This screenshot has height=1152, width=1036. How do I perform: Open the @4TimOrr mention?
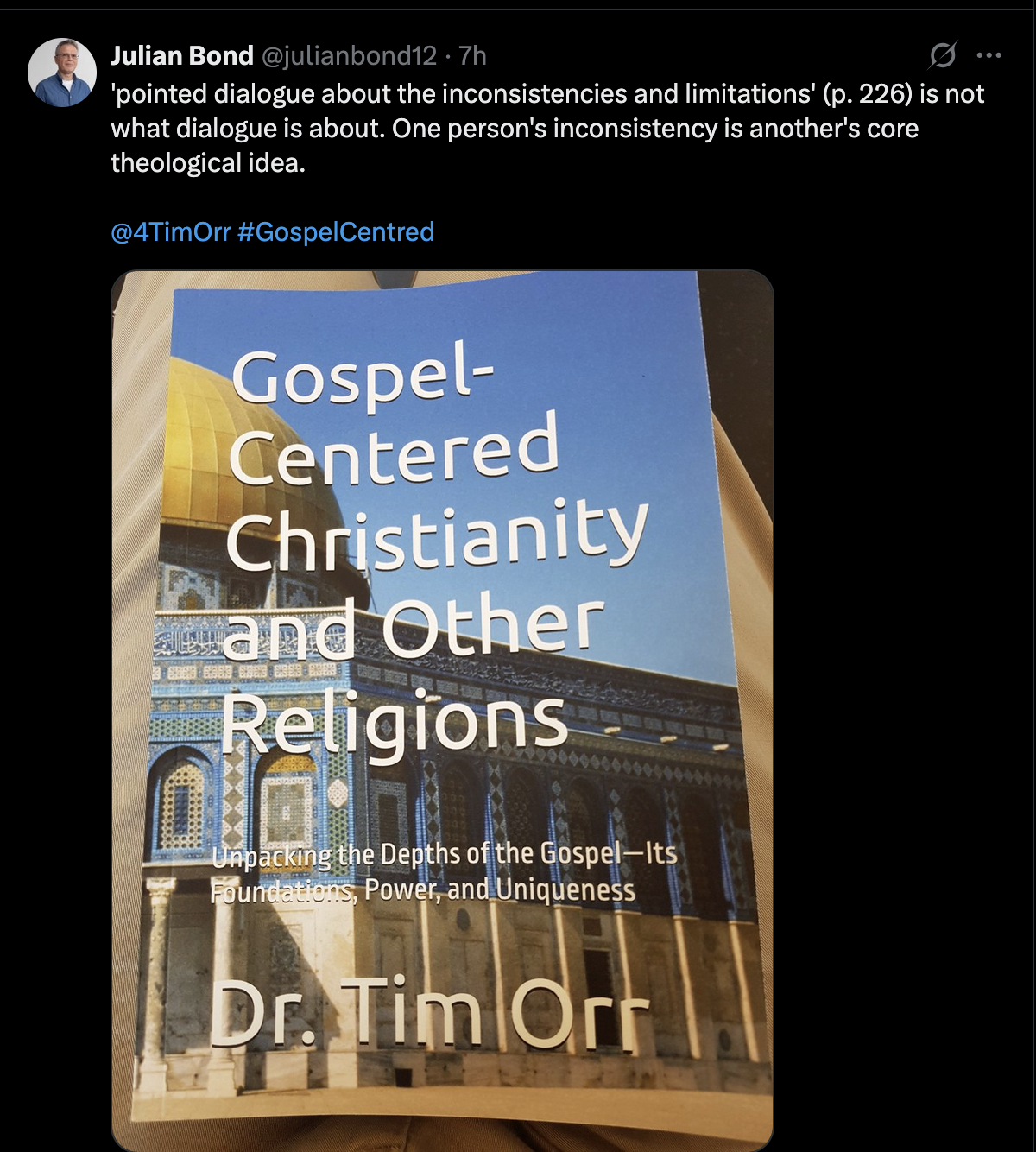click(x=171, y=232)
